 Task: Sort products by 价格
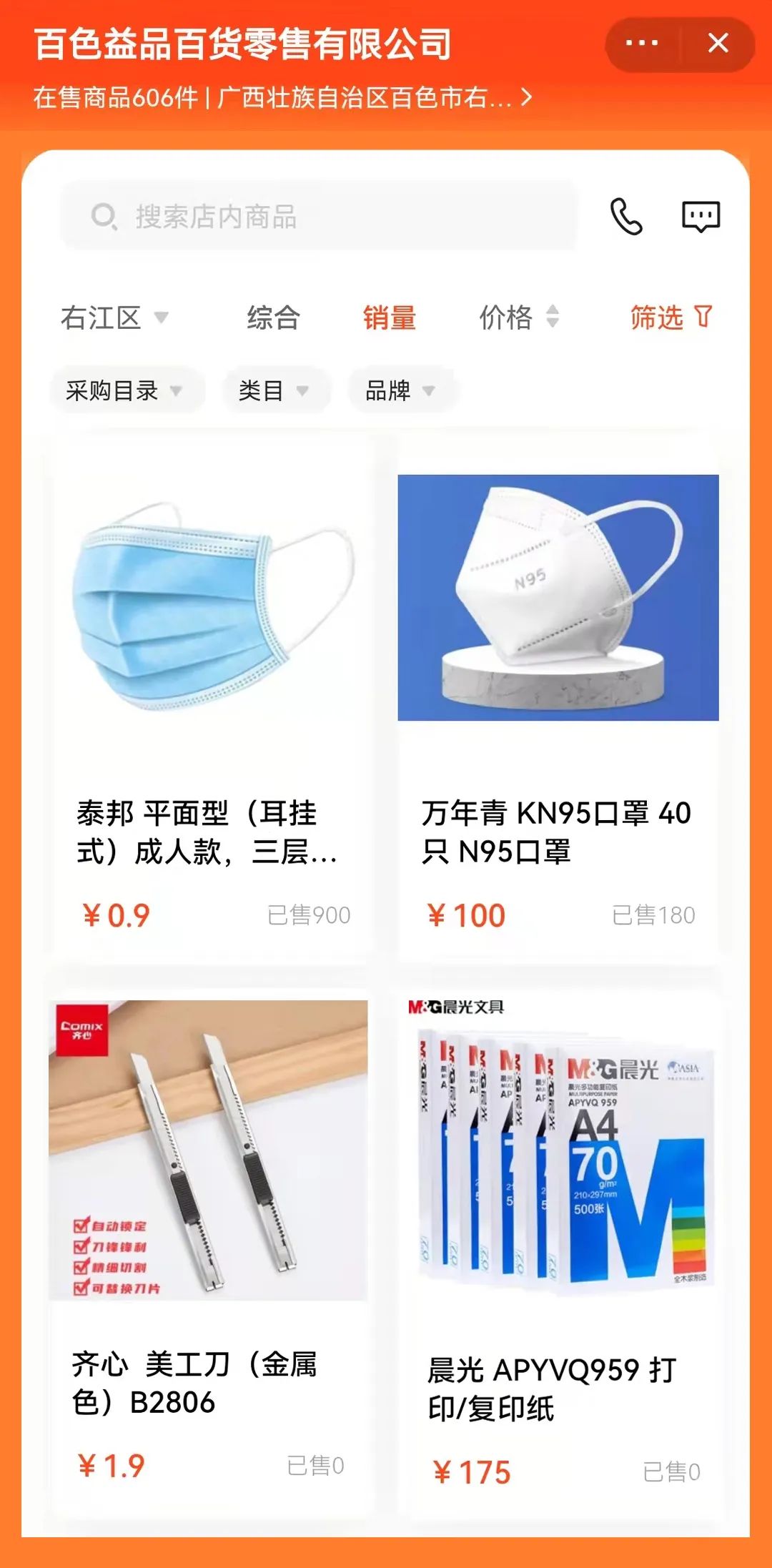tap(518, 317)
